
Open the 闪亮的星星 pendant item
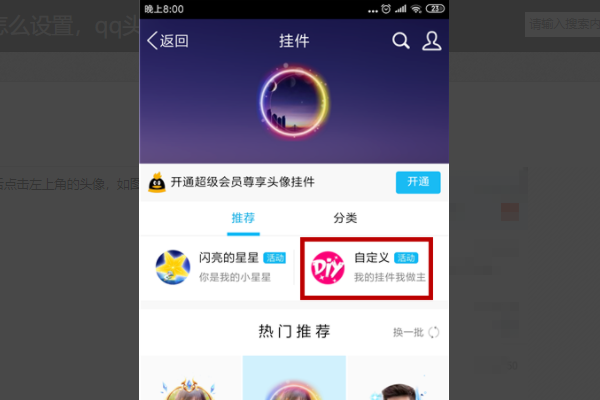tap(218, 267)
